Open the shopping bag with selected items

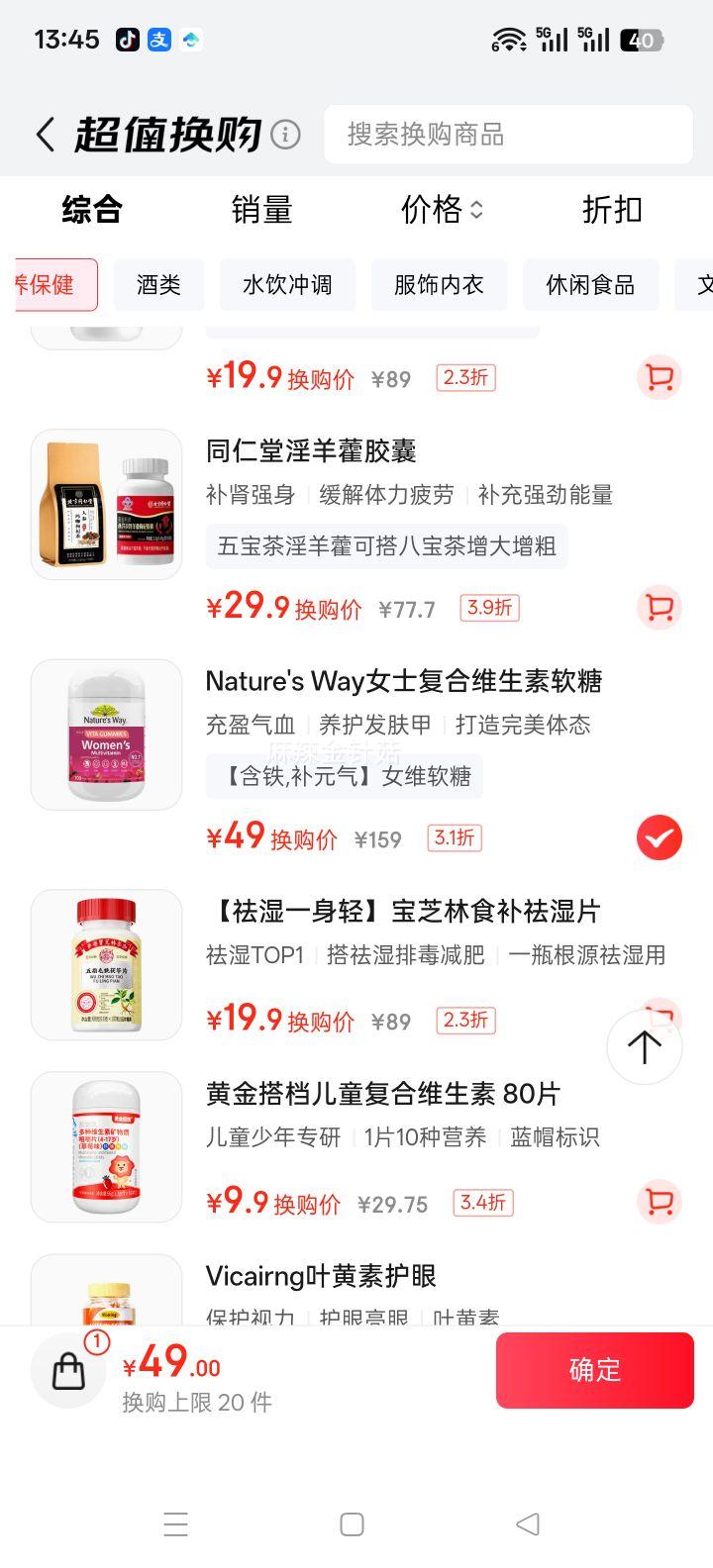pos(68,1370)
